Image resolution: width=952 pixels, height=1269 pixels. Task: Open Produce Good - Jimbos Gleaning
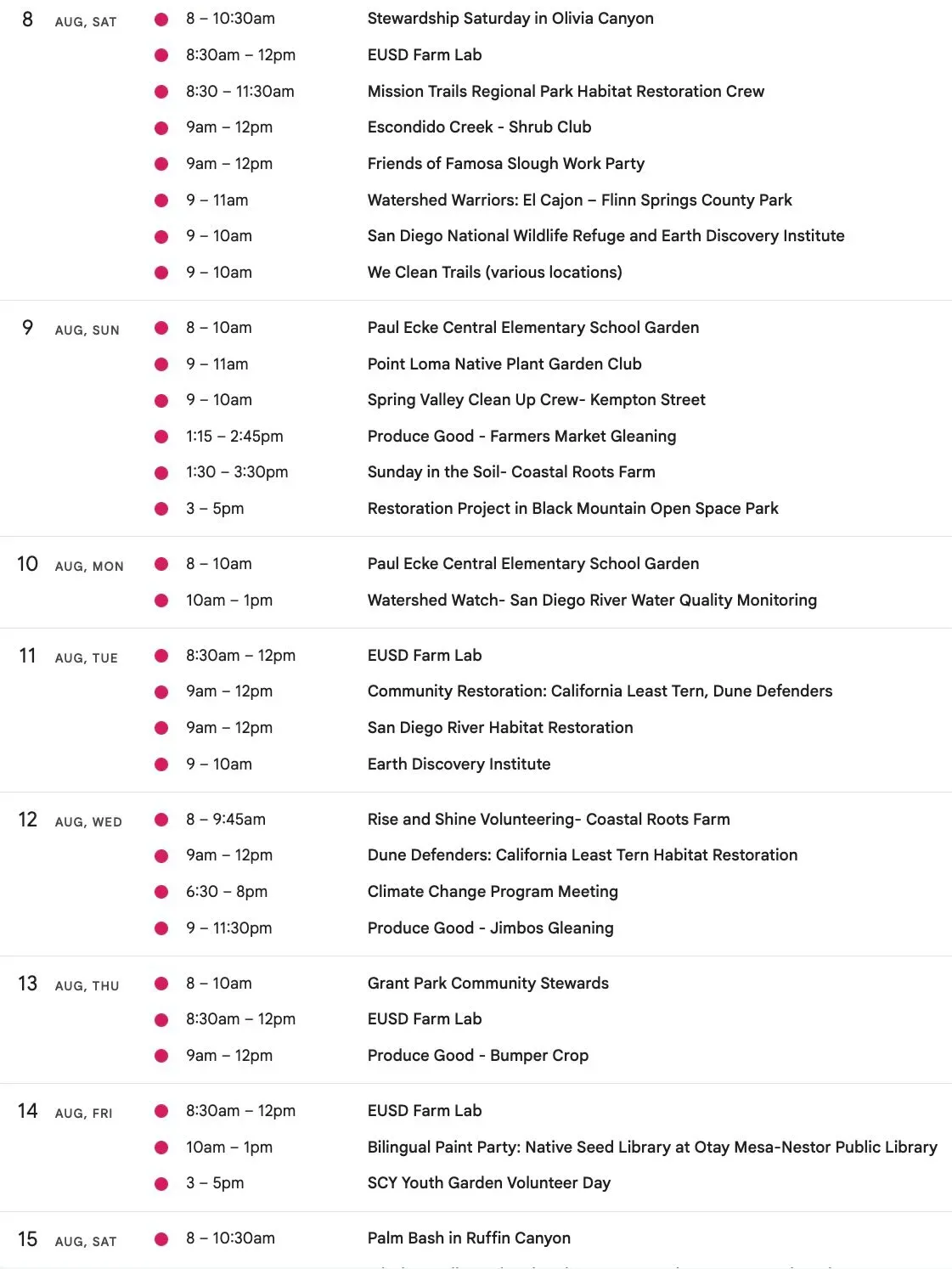490,928
